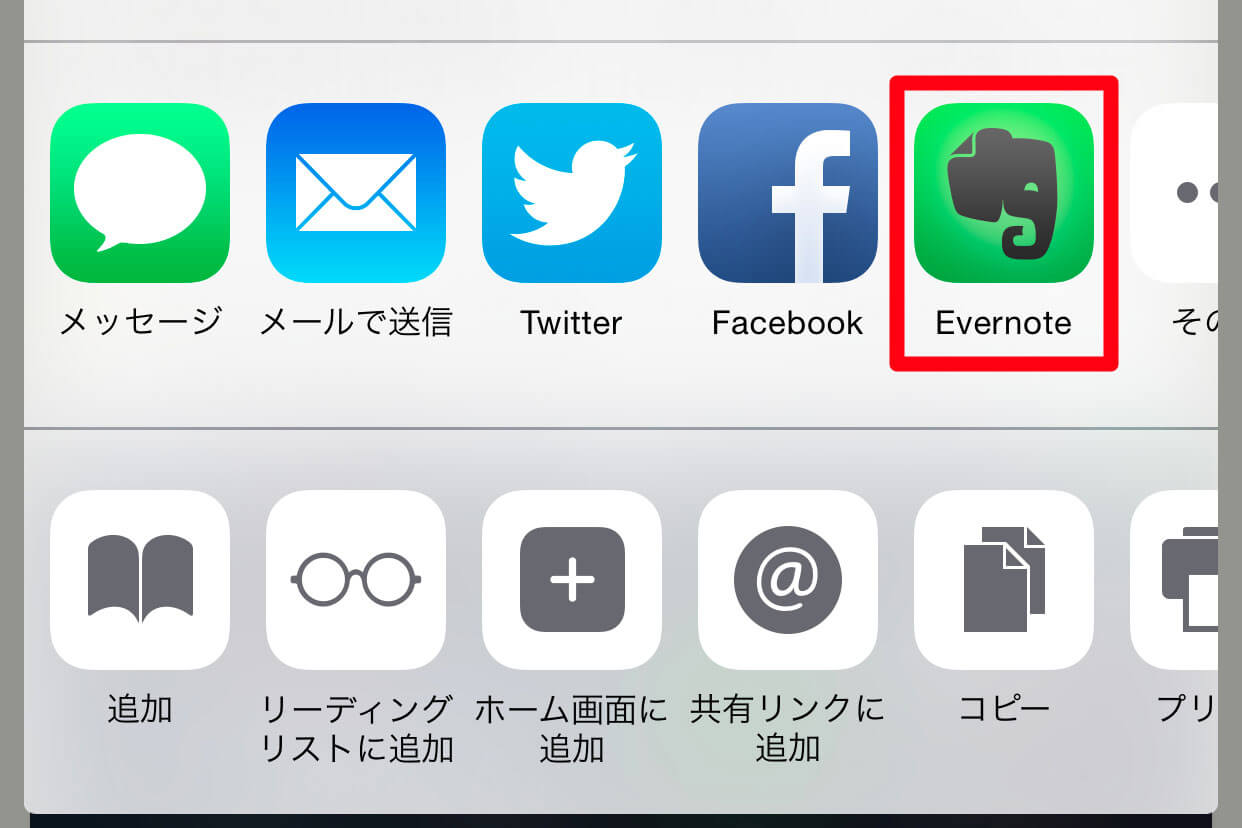Share to Facebook
The height and width of the screenshot is (828, 1242).
(788, 194)
